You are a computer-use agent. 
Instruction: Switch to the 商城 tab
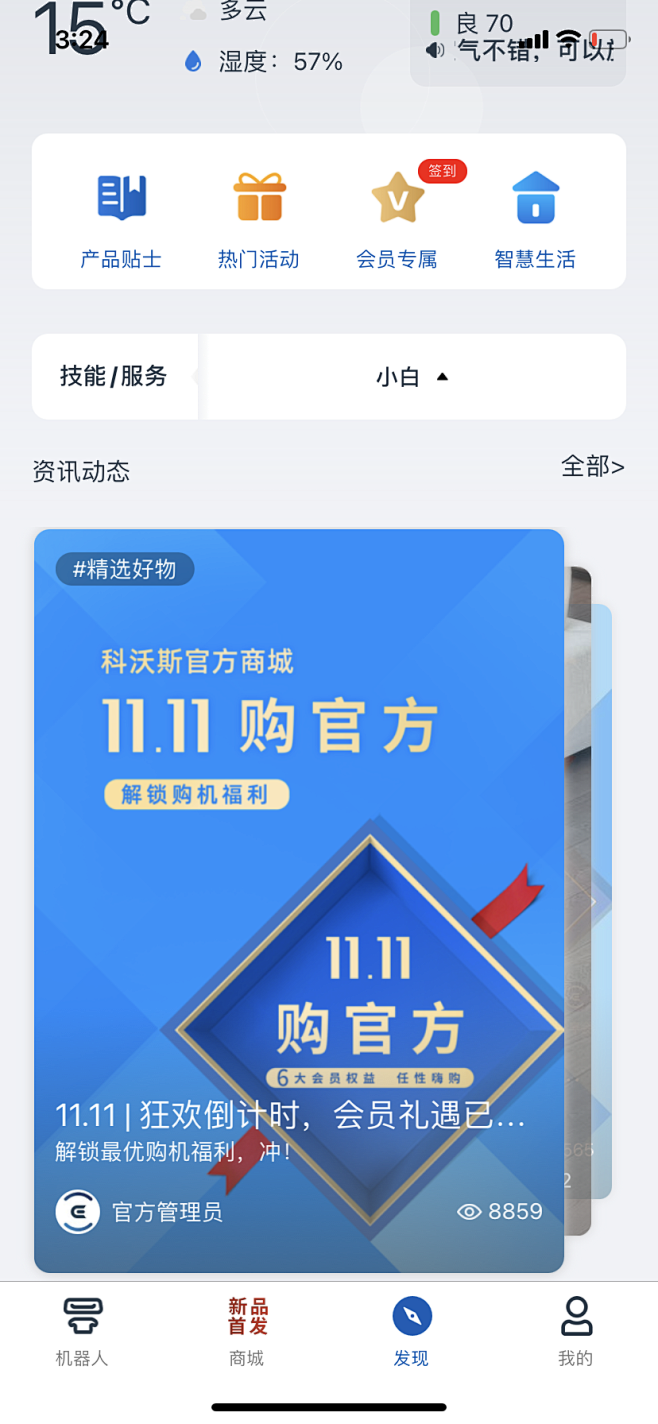pos(247,1330)
